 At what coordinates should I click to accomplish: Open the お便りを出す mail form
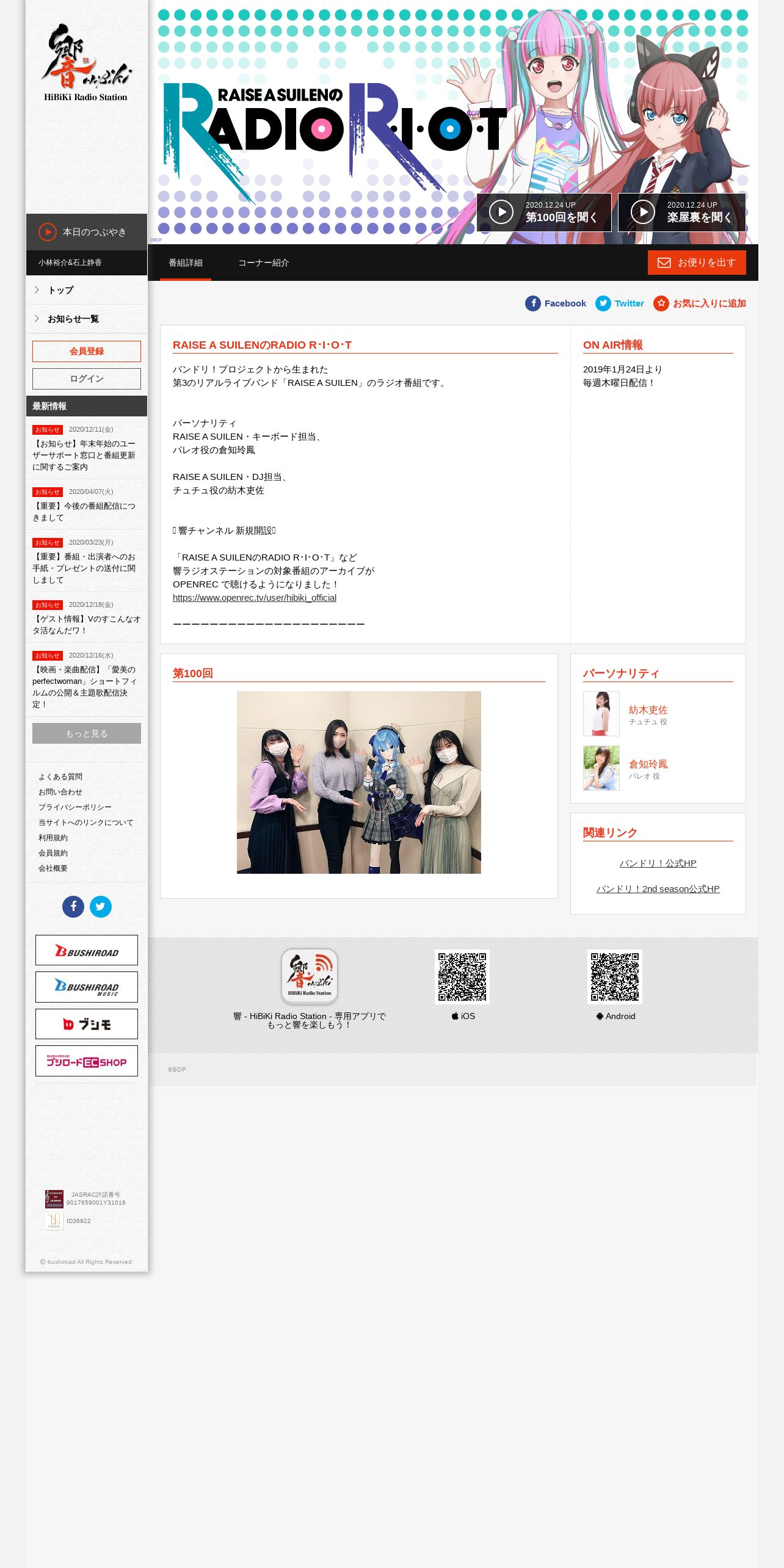click(x=697, y=263)
